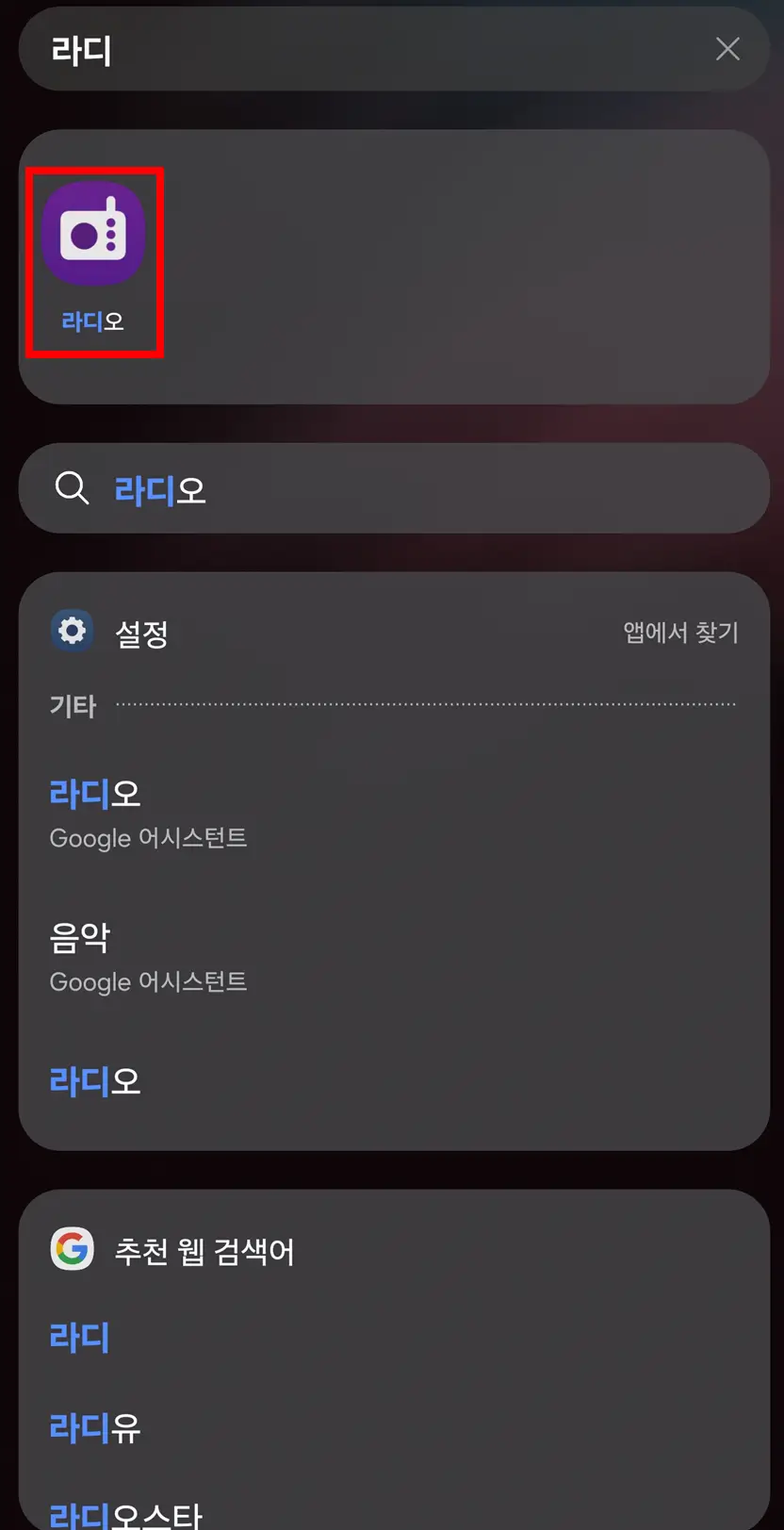Click the Google logo beside 추천 웹 검색어
The width and height of the screenshot is (784, 1530).
click(72, 1248)
